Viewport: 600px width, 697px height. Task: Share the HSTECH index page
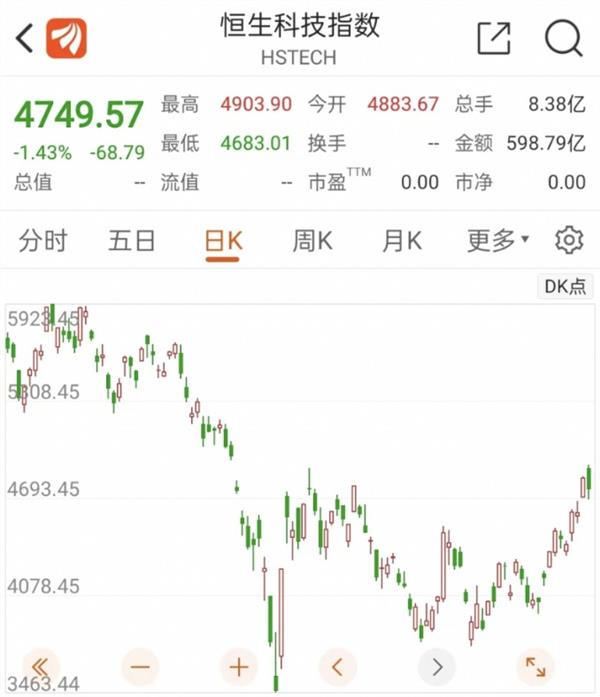pyautogui.click(x=494, y=39)
